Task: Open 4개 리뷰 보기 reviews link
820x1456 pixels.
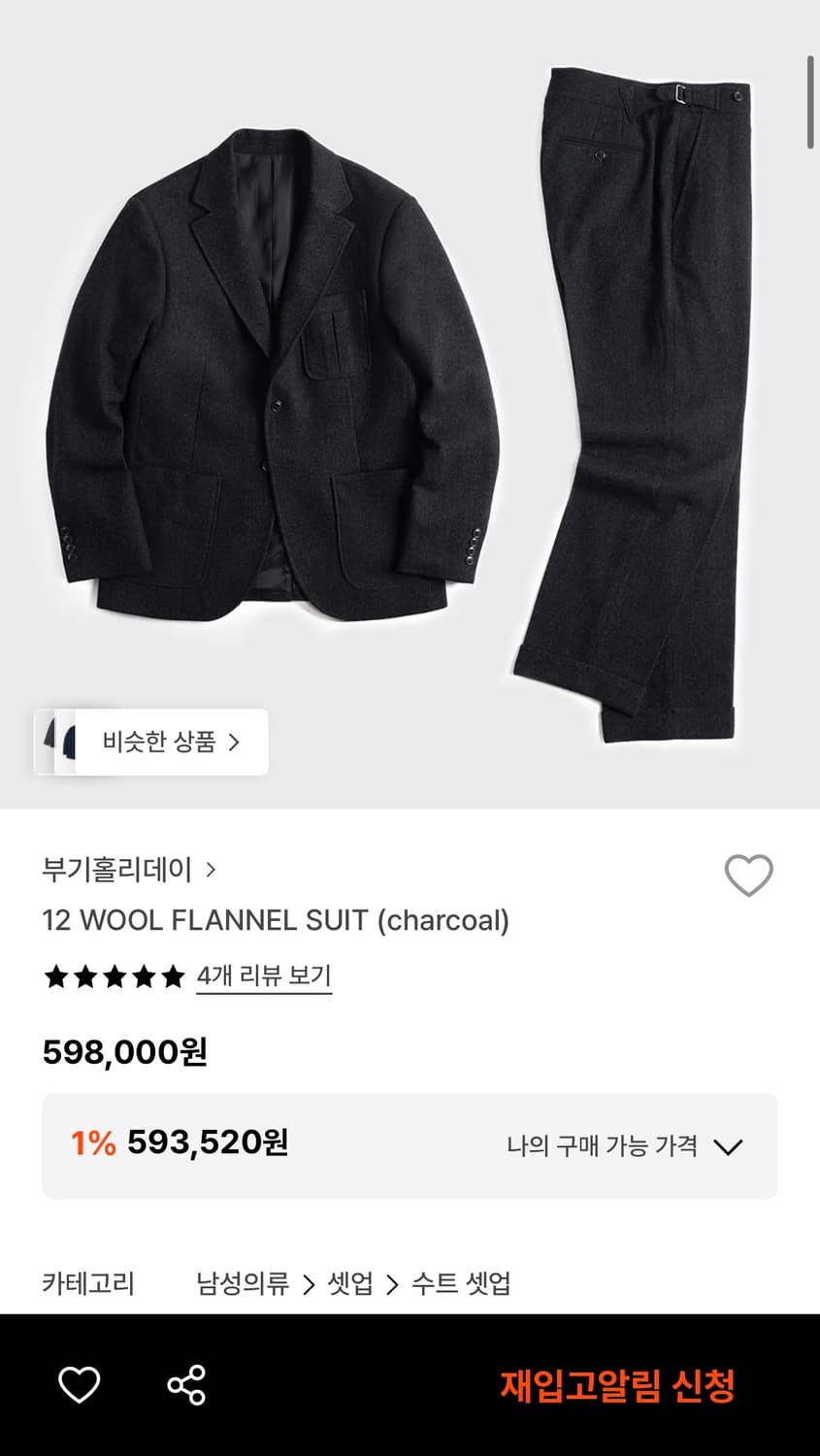Action: coord(264,976)
